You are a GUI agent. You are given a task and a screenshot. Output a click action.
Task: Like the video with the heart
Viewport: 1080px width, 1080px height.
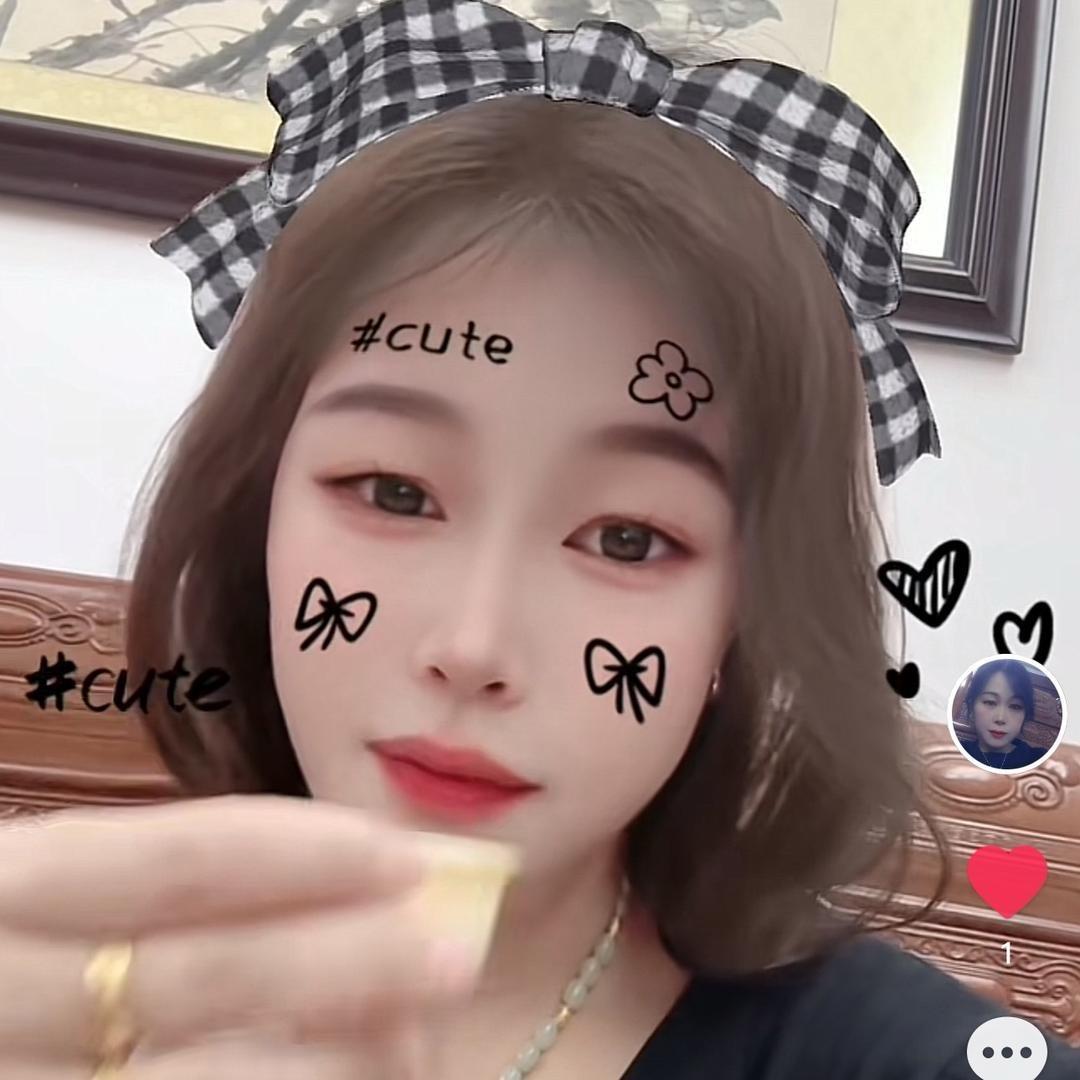pyautogui.click(x=1007, y=880)
